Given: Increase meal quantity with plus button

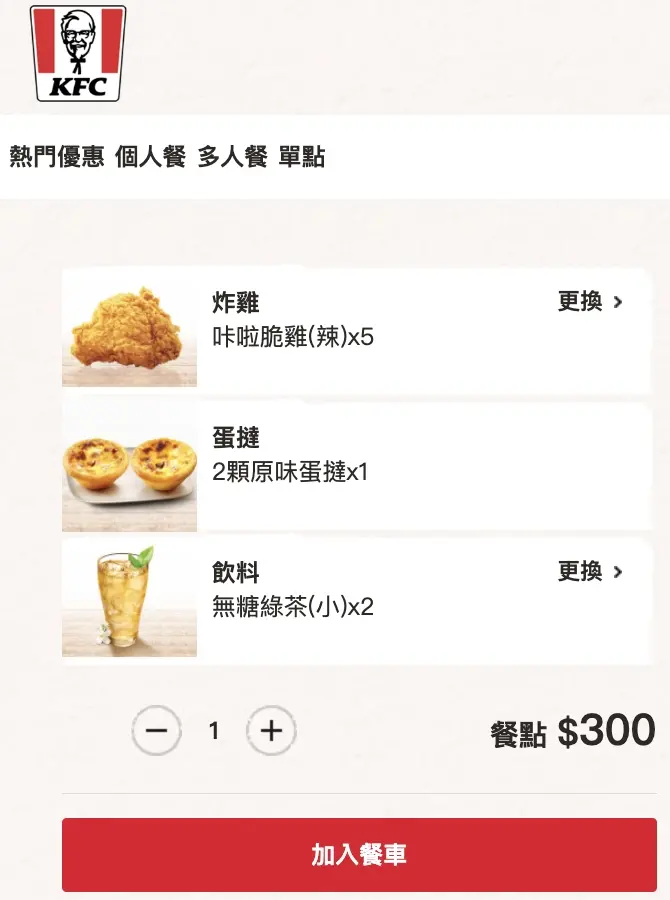Looking at the screenshot, I should click(x=271, y=731).
